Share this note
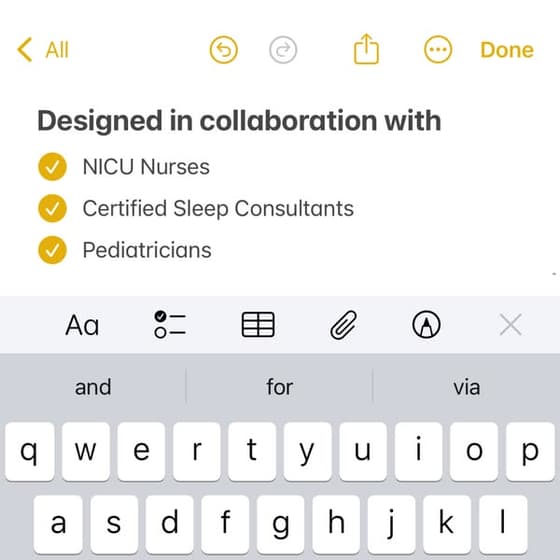The width and height of the screenshot is (560, 560). 366,49
